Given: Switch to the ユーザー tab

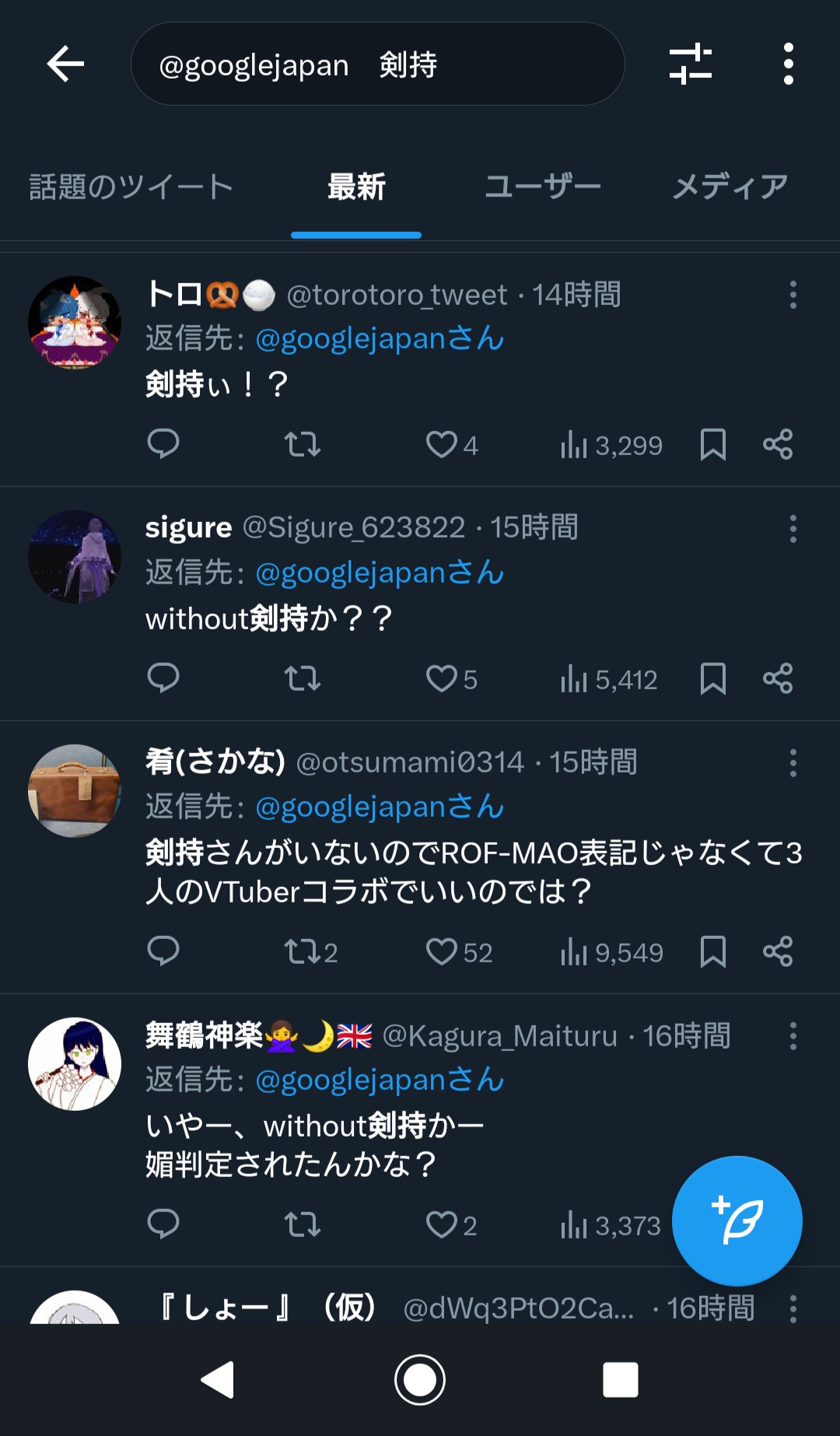Looking at the screenshot, I should coord(542,187).
